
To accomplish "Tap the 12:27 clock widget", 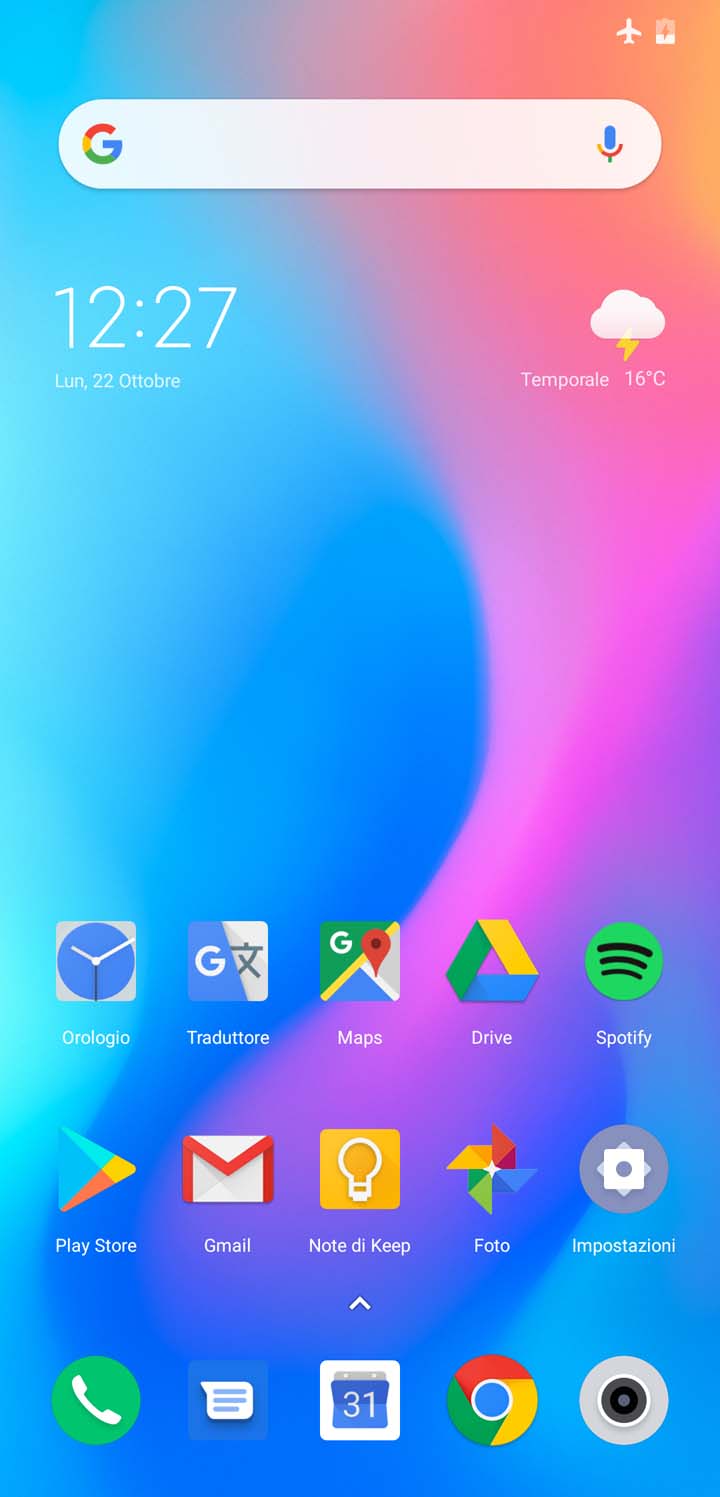I will tap(145, 318).
